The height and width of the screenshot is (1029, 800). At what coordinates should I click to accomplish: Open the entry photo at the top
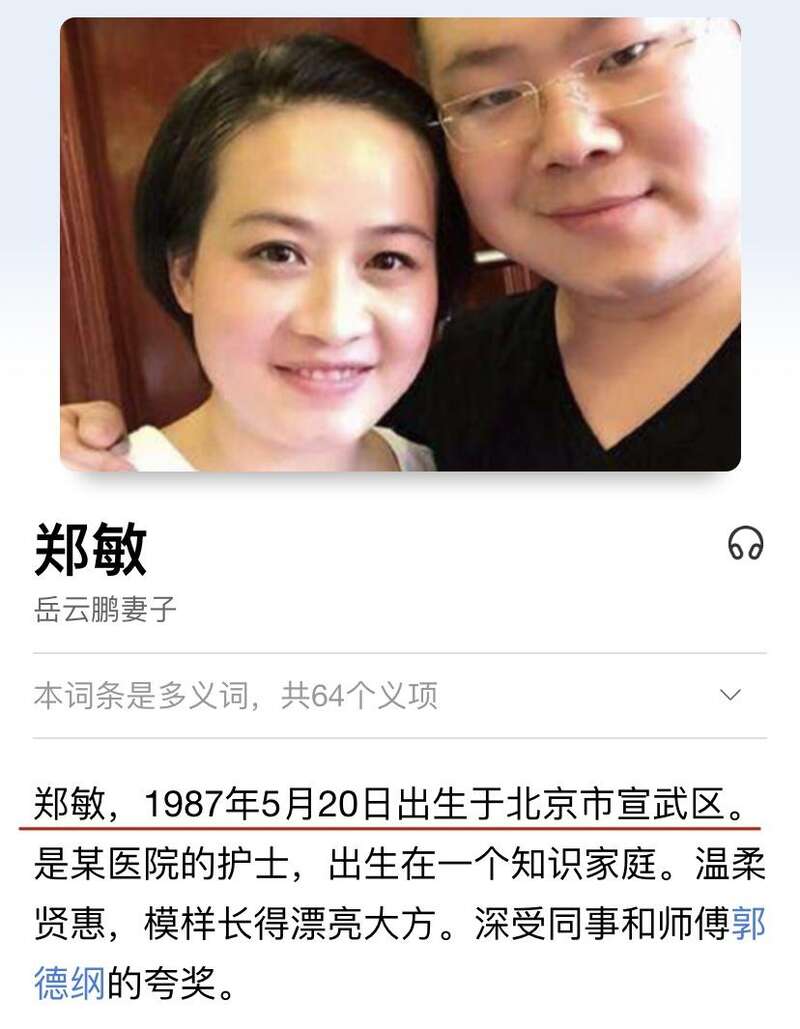click(400, 245)
